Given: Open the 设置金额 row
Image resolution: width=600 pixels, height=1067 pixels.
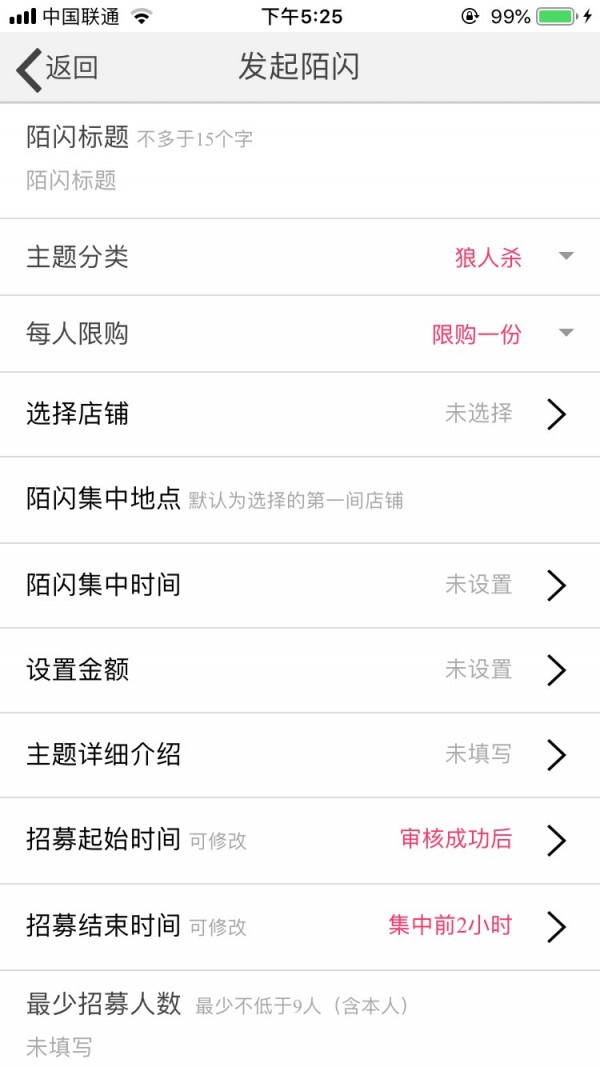Looking at the screenshot, I should coord(300,670).
